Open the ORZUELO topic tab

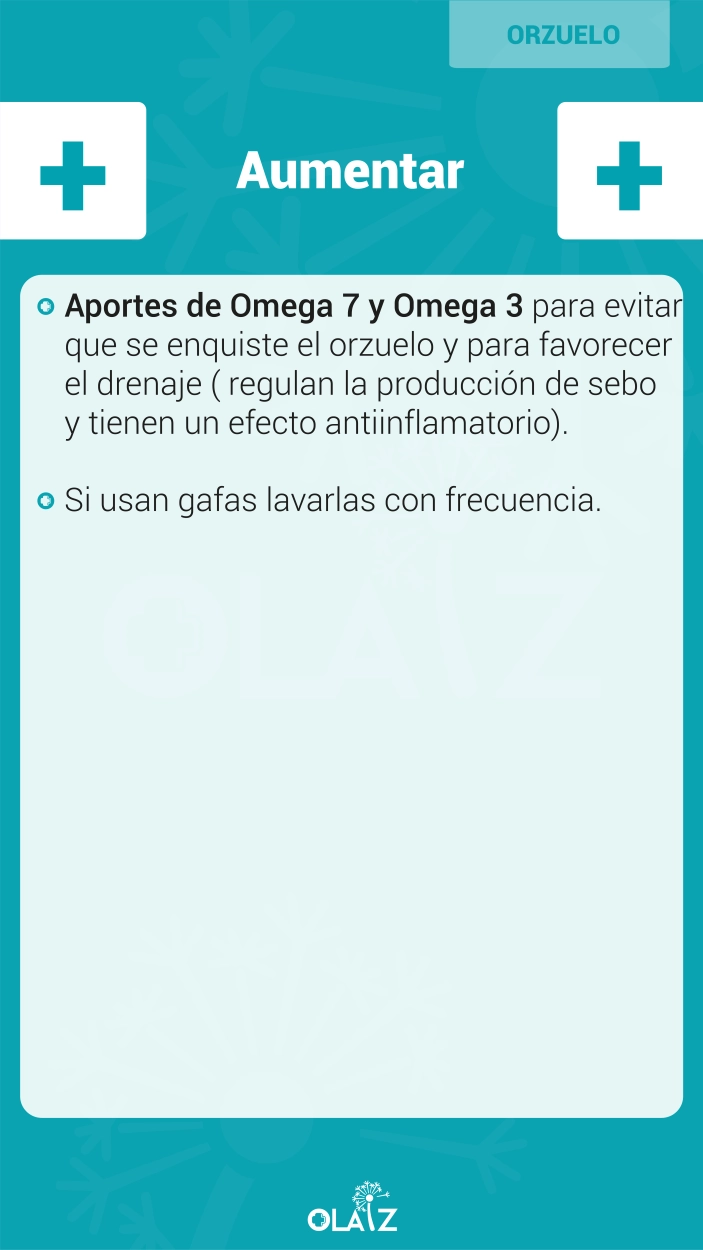[x=559, y=34]
